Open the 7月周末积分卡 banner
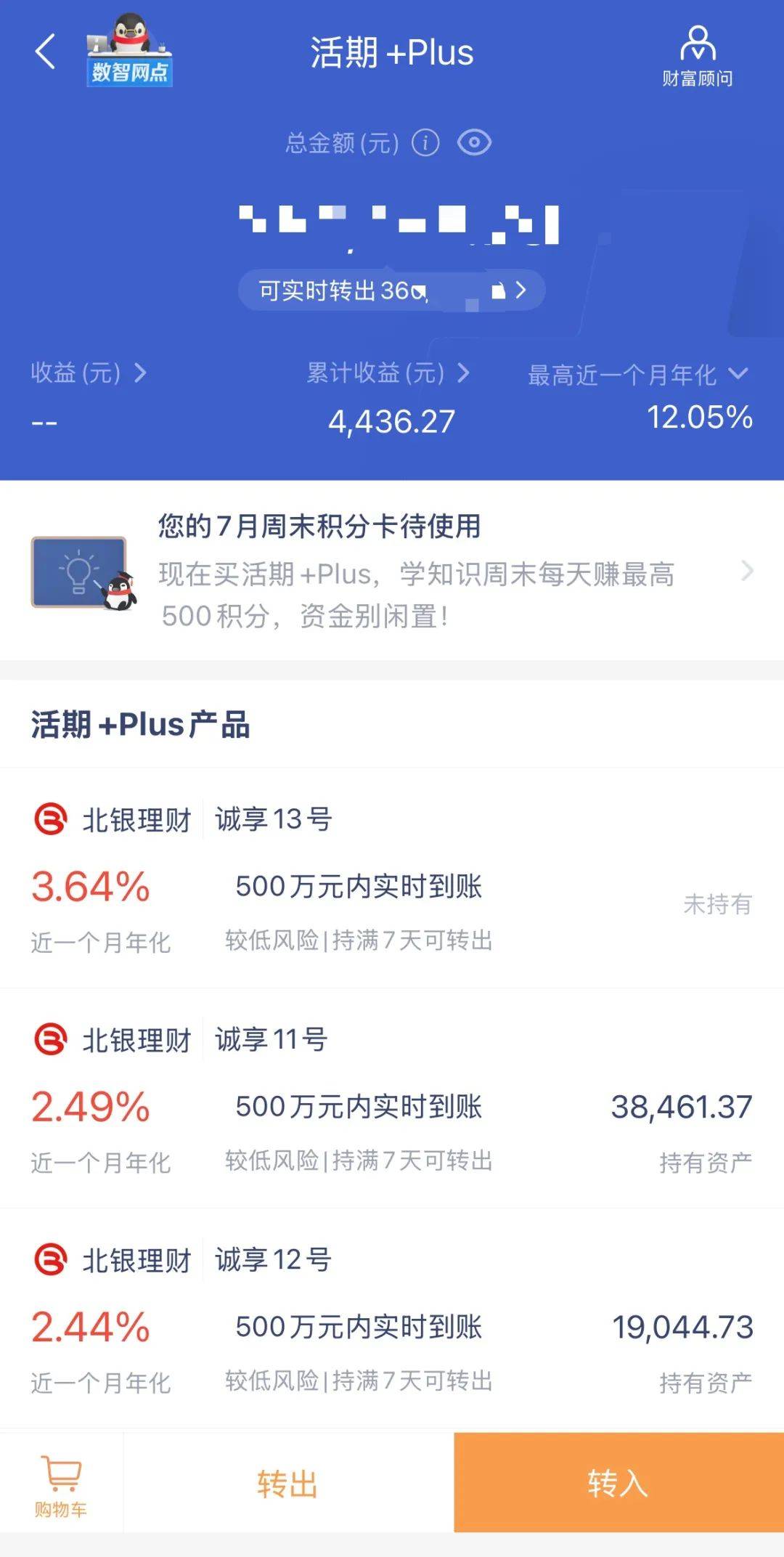This screenshot has width=784, height=1557. click(392, 572)
